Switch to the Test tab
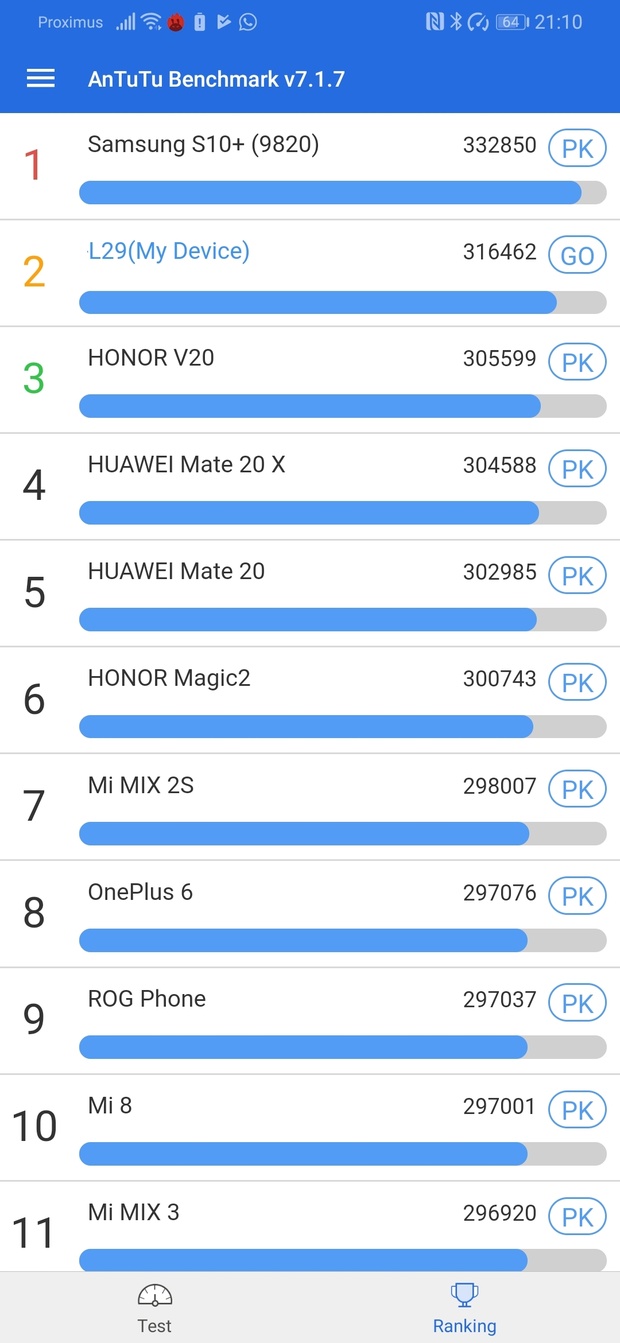Viewport: 620px width, 1343px height. pyautogui.click(x=154, y=1308)
